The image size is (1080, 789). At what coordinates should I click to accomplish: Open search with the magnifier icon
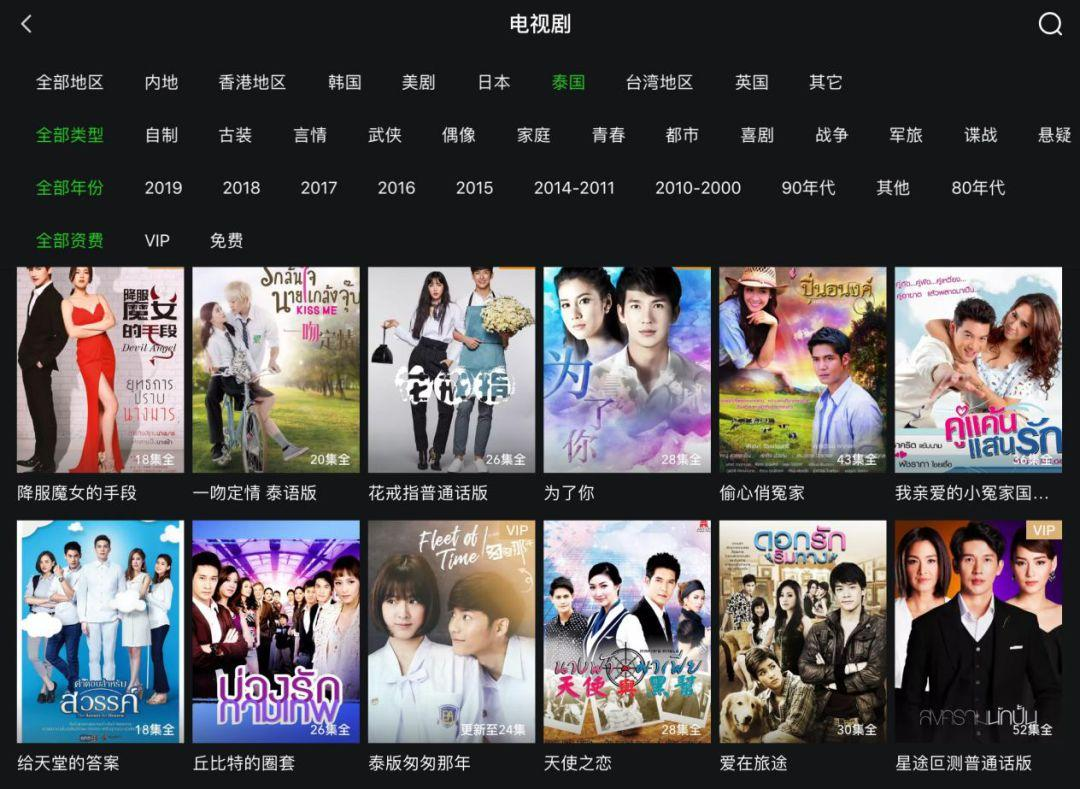(x=1050, y=24)
